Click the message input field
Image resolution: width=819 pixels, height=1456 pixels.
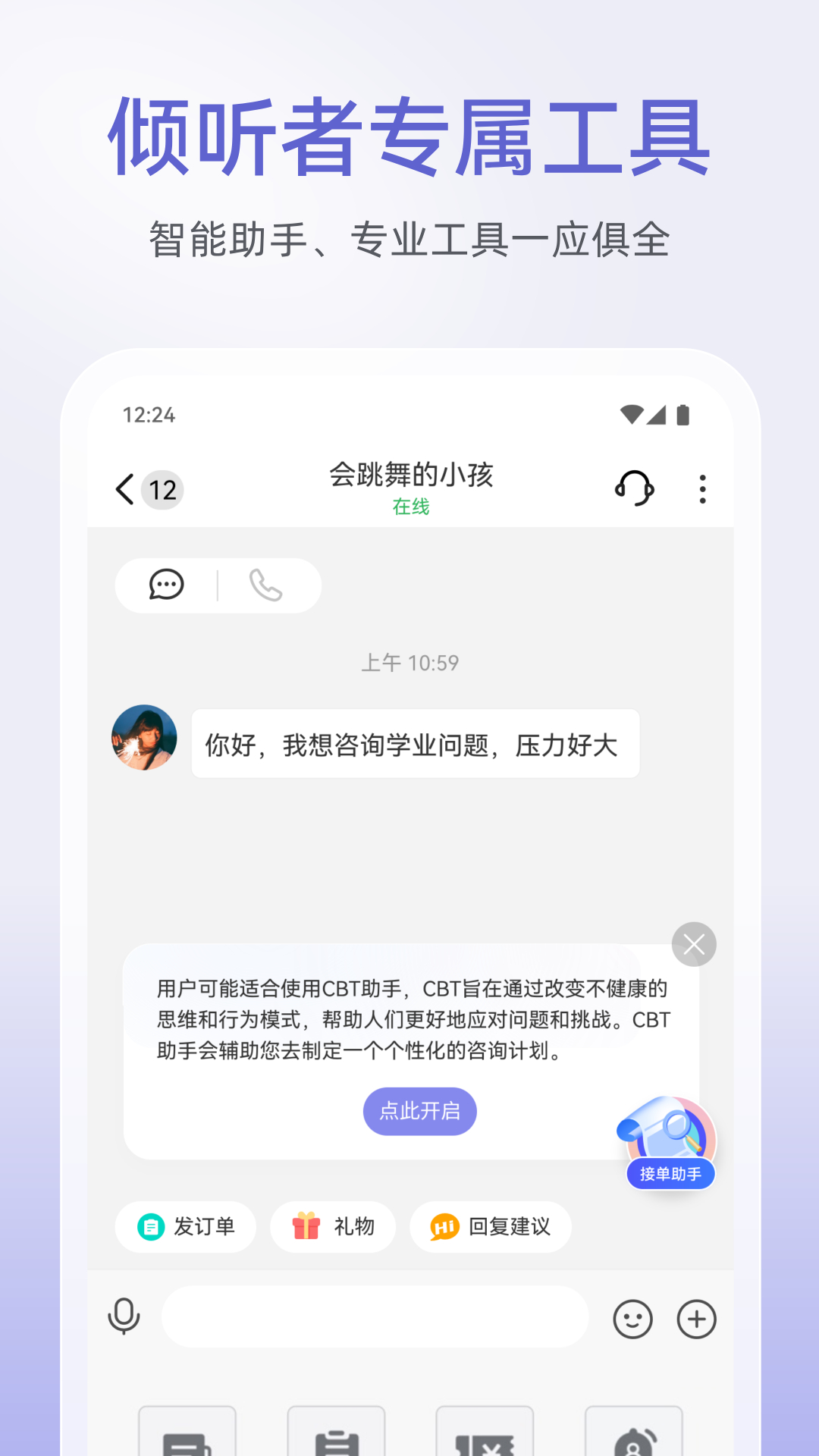pos(377,1317)
